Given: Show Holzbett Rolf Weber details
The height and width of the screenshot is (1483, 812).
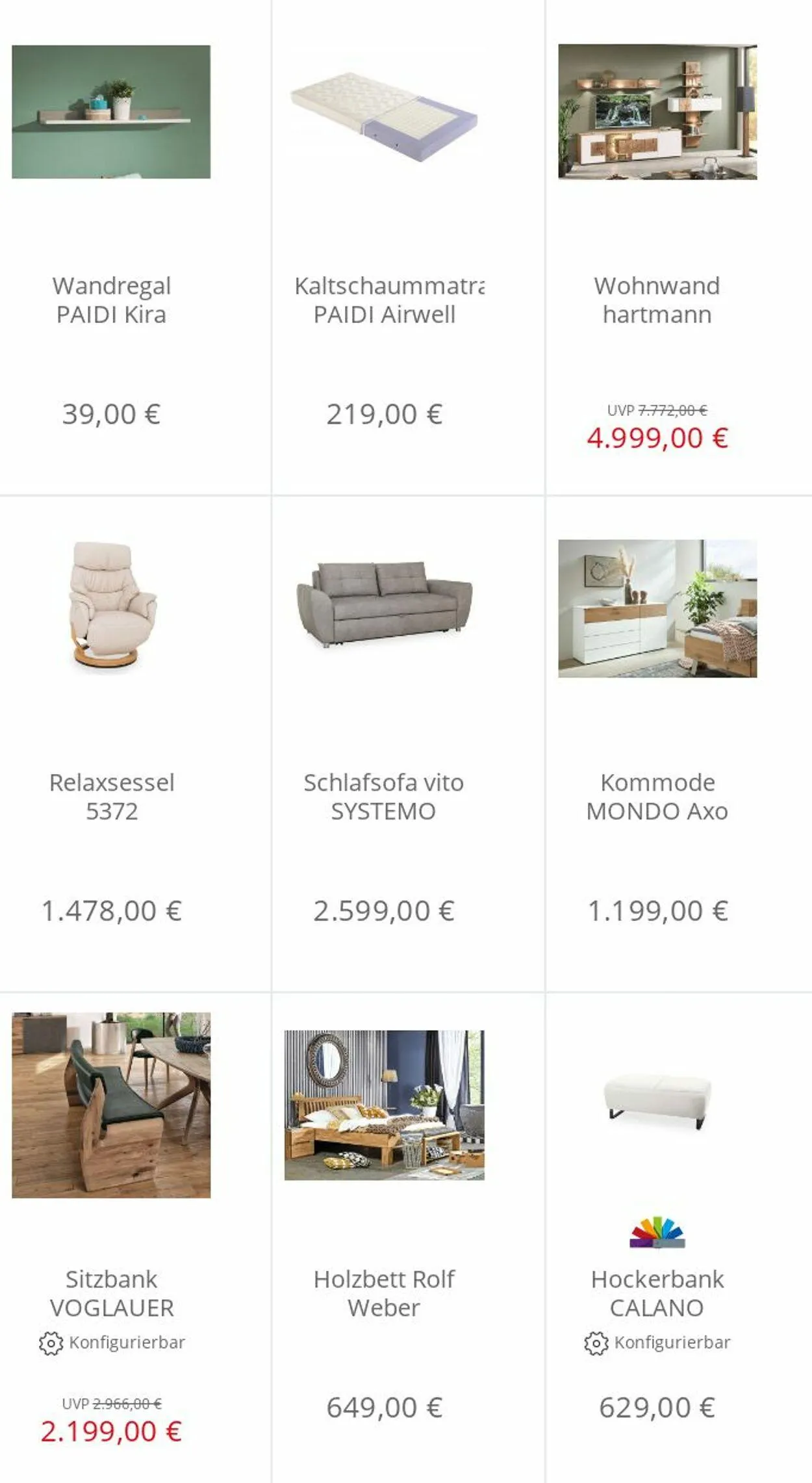Looking at the screenshot, I should pyautogui.click(x=384, y=1293).
